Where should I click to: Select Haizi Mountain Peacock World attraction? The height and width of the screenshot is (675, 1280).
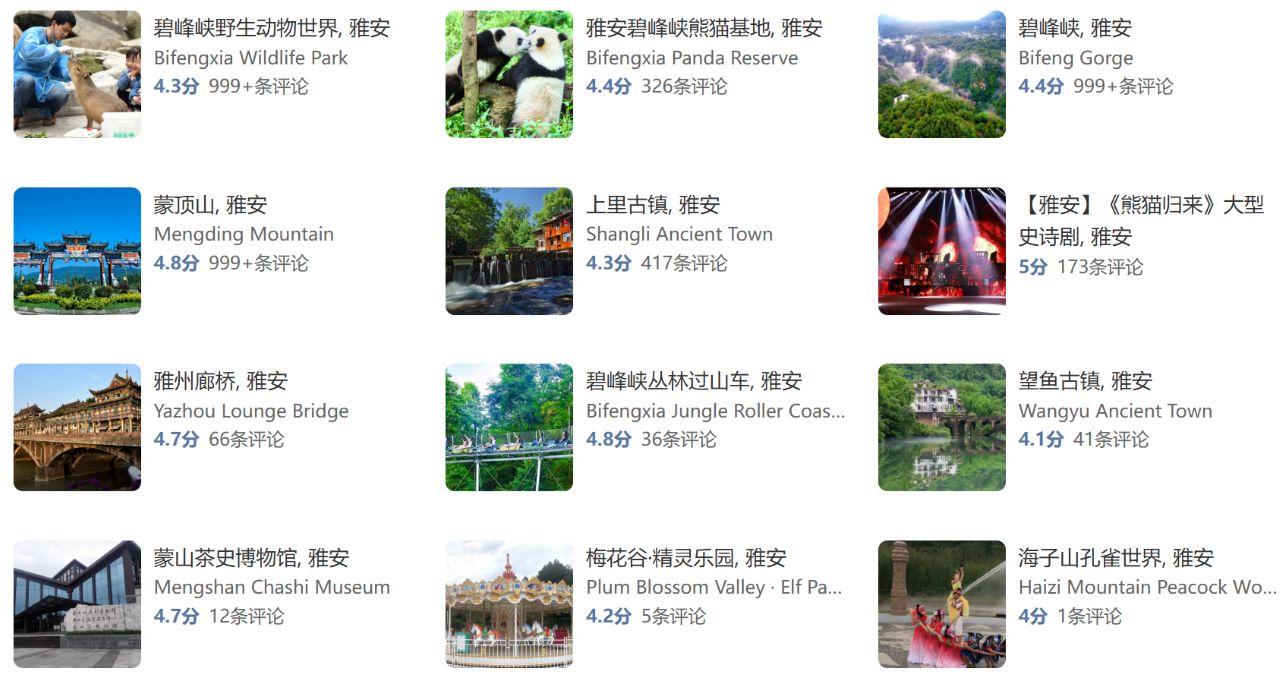pyautogui.click(x=1115, y=559)
